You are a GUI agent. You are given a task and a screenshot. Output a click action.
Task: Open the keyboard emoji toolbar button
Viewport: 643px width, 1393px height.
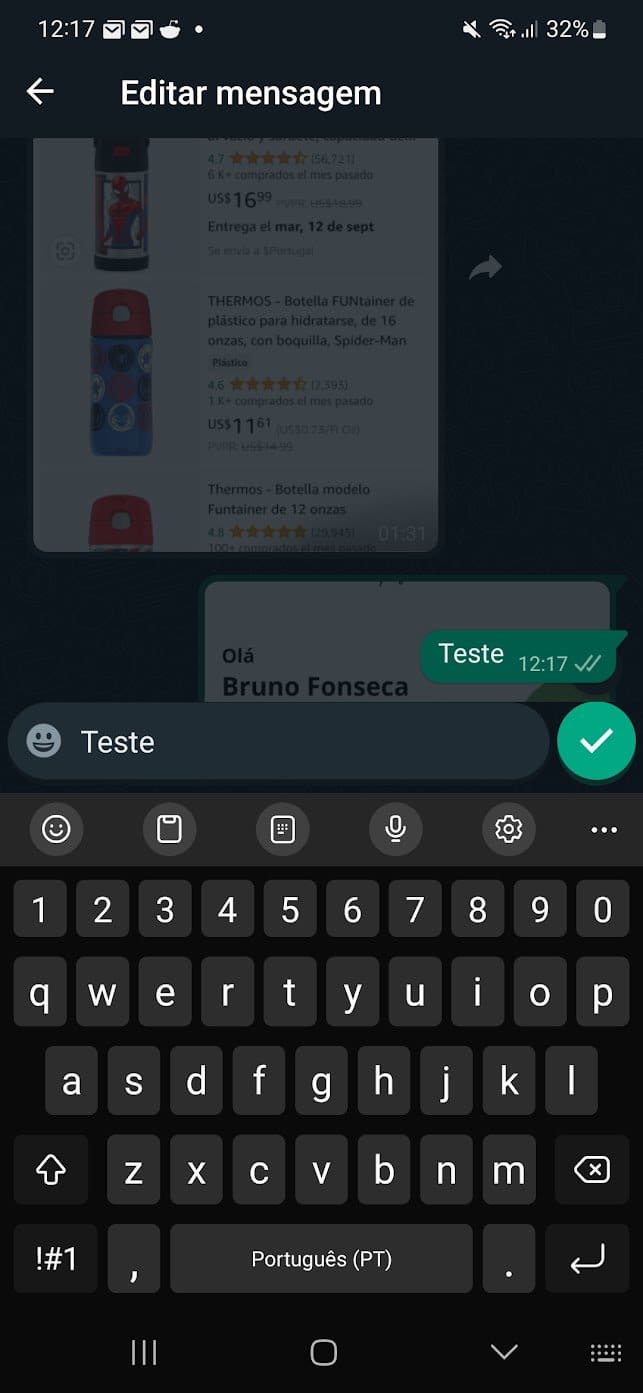coord(56,829)
